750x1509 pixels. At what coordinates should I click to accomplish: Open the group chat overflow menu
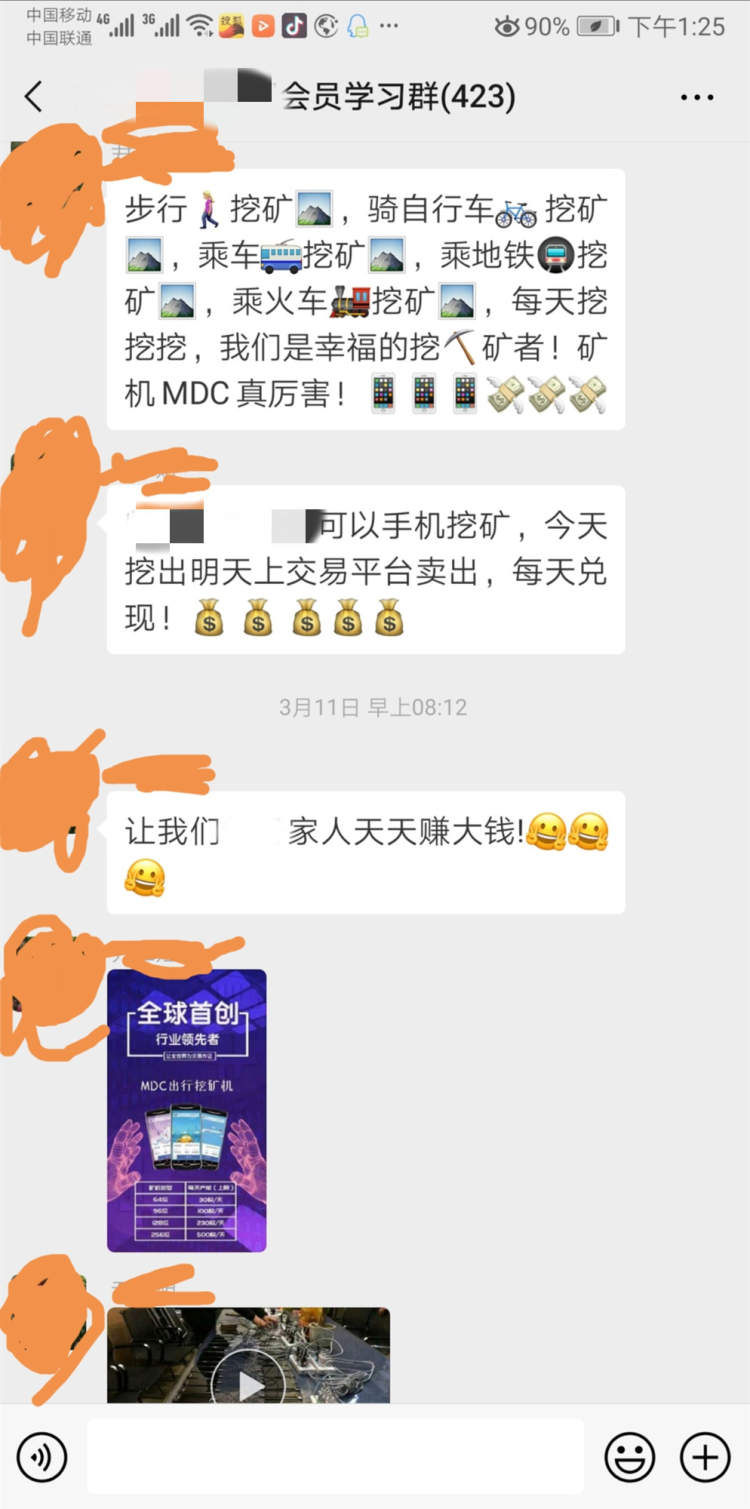coord(697,97)
